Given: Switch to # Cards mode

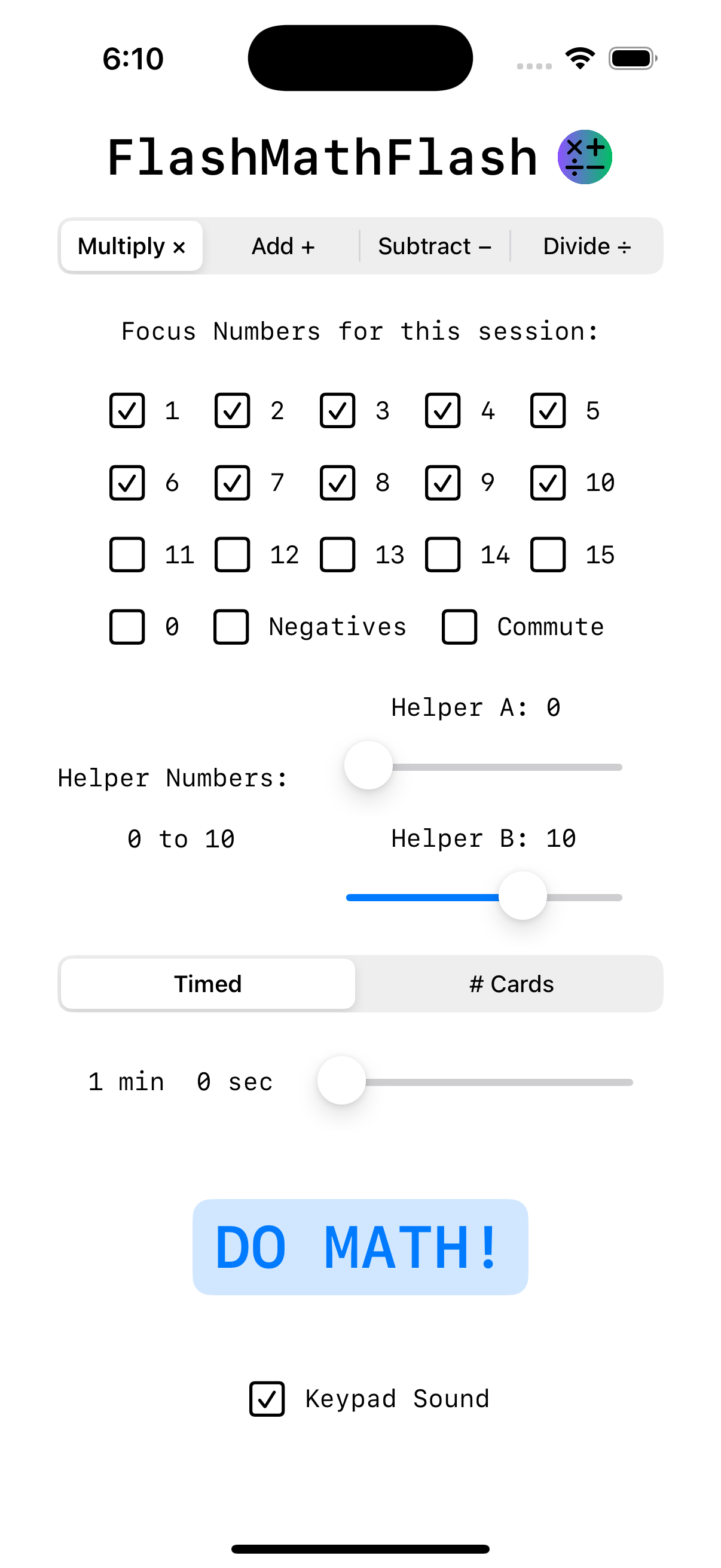Looking at the screenshot, I should click(x=511, y=984).
